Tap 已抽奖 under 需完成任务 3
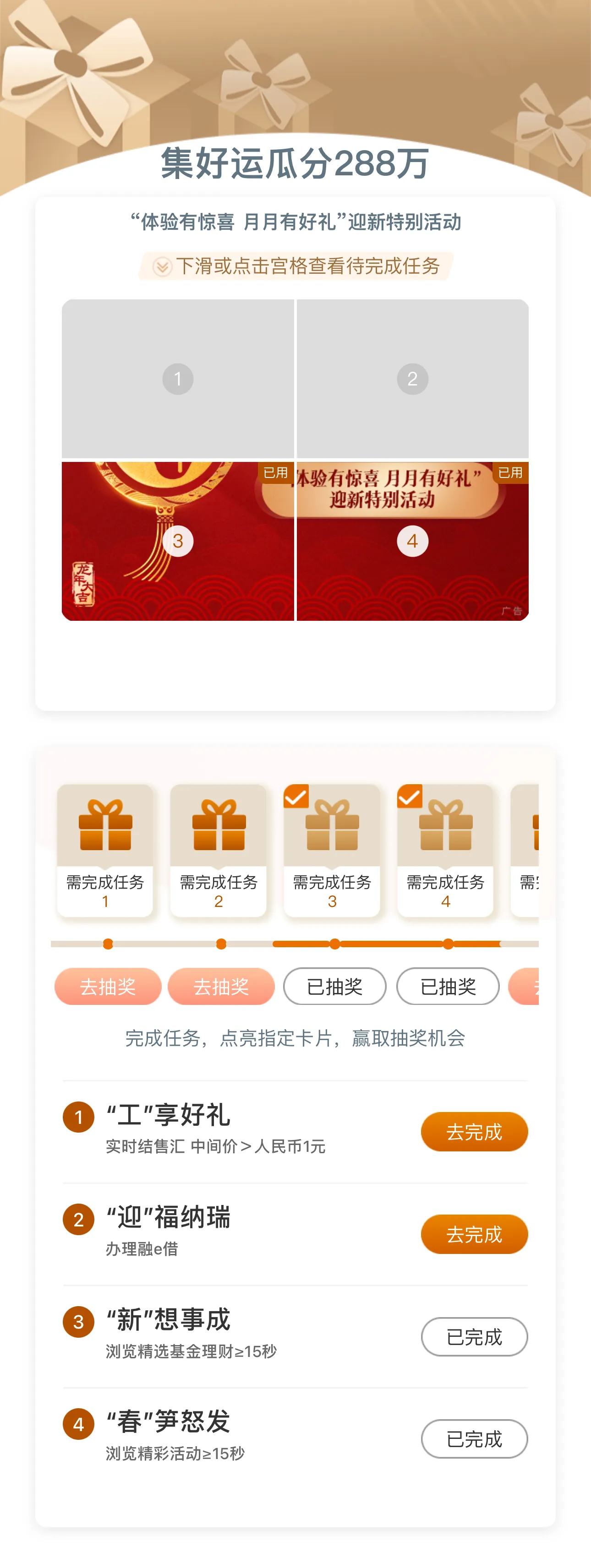Screen dimensions: 591x1568 (x=334, y=986)
